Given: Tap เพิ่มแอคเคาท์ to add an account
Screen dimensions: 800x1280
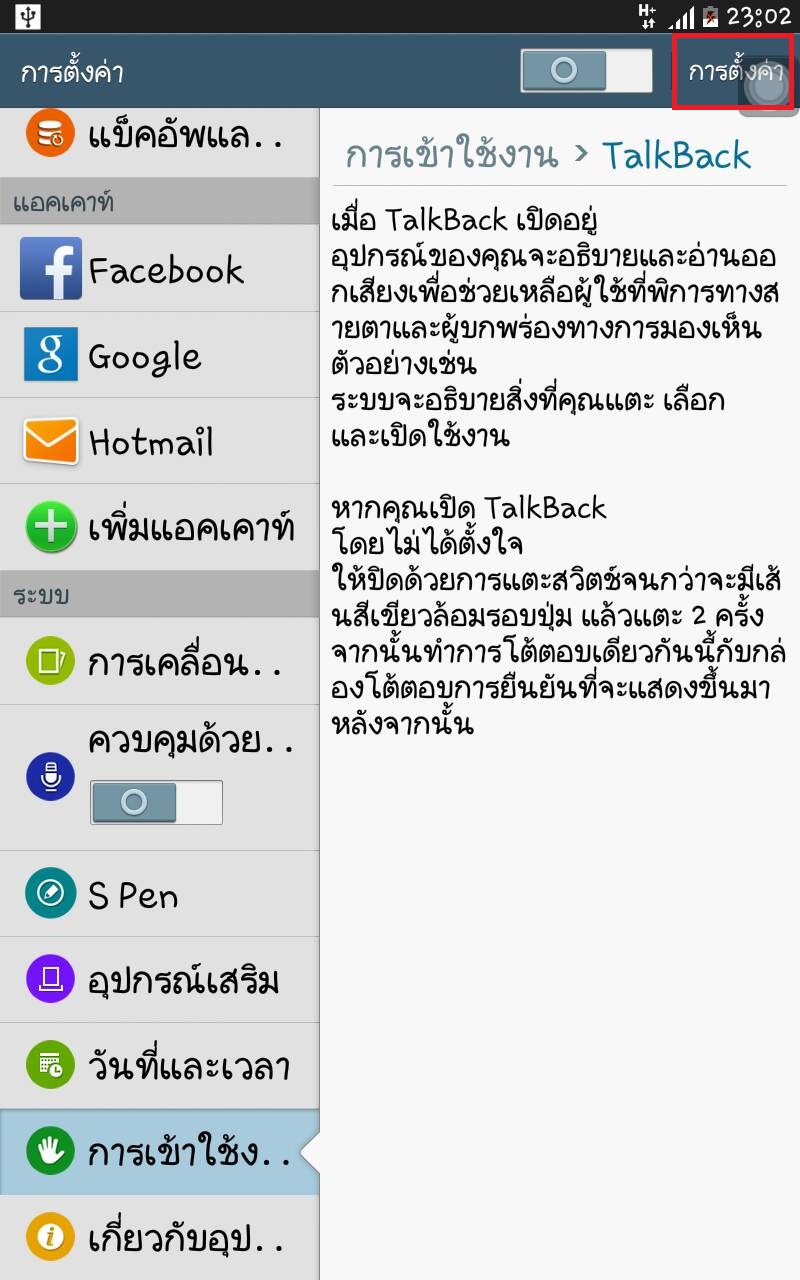Looking at the screenshot, I should point(160,527).
